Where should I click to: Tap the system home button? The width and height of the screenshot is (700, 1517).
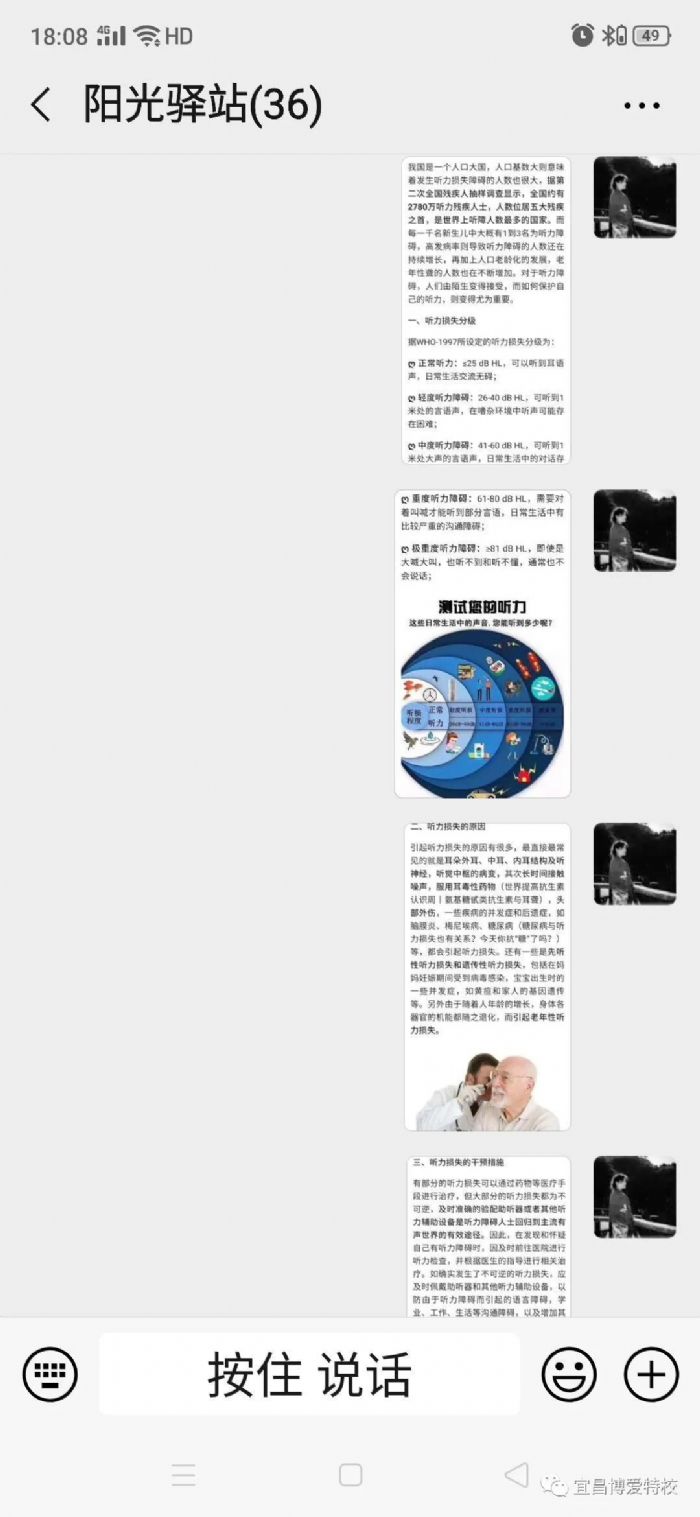pyautogui.click(x=350, y=1475)
